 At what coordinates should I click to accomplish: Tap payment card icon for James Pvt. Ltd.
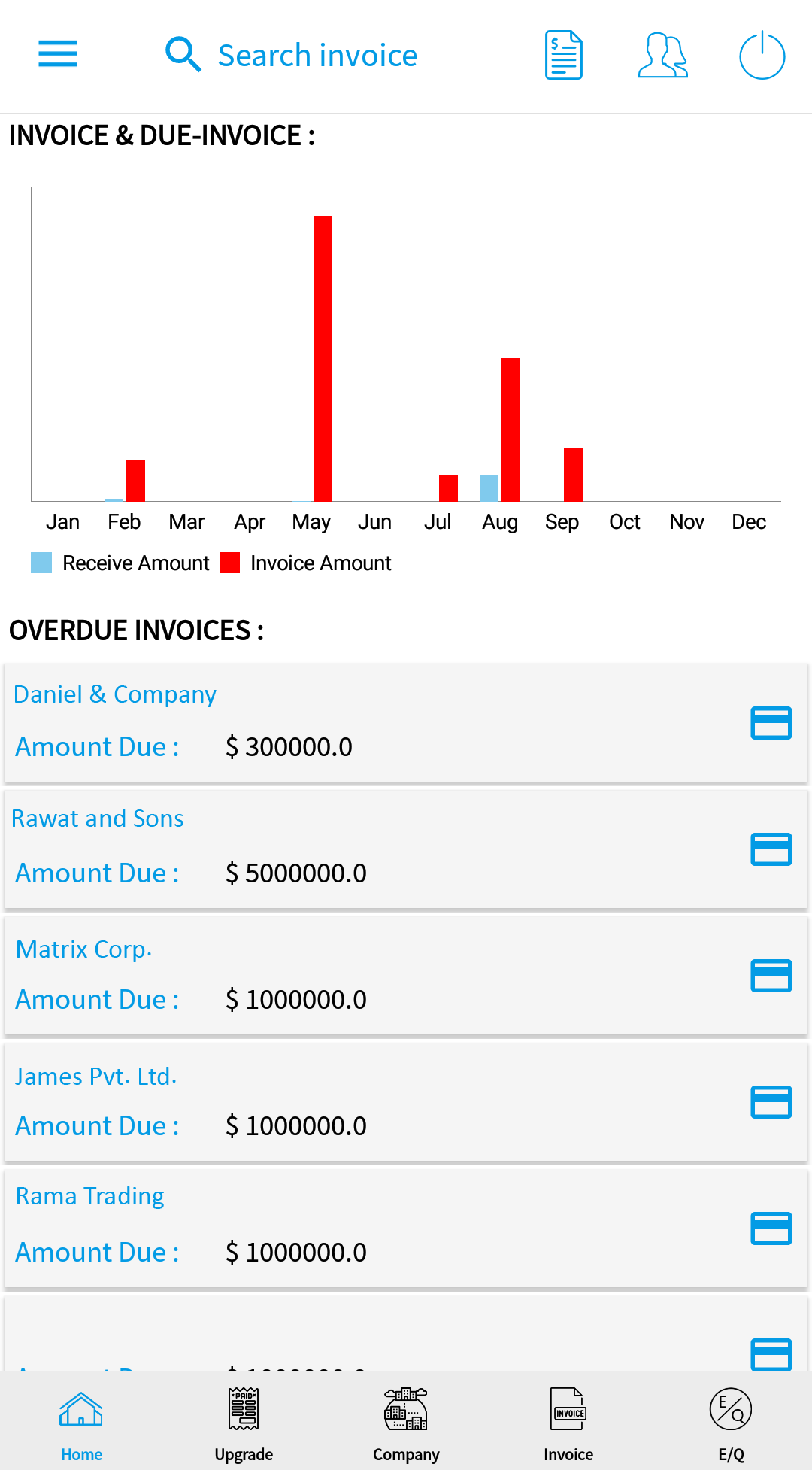click(x=771, y=1102)
